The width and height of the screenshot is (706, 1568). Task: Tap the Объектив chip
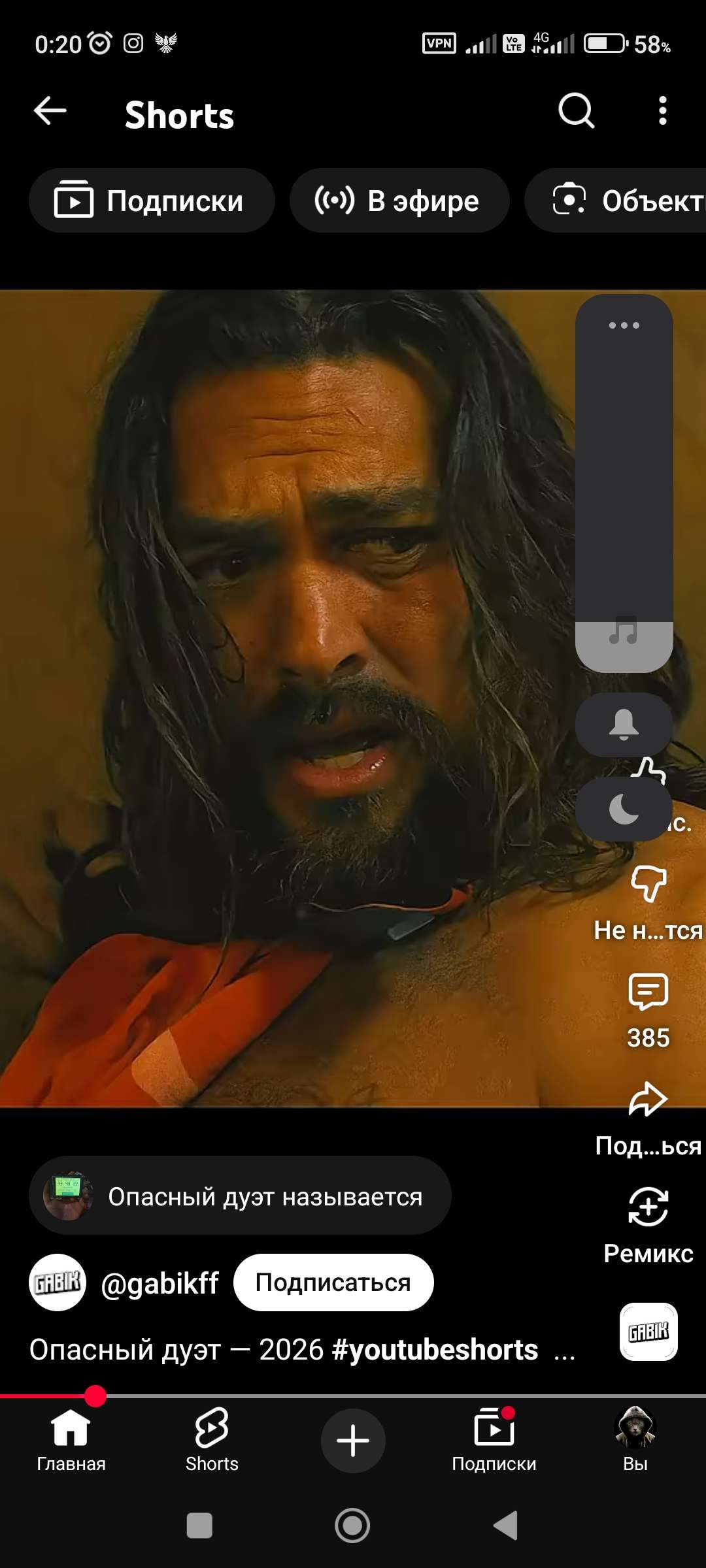(x=621, y=201)
